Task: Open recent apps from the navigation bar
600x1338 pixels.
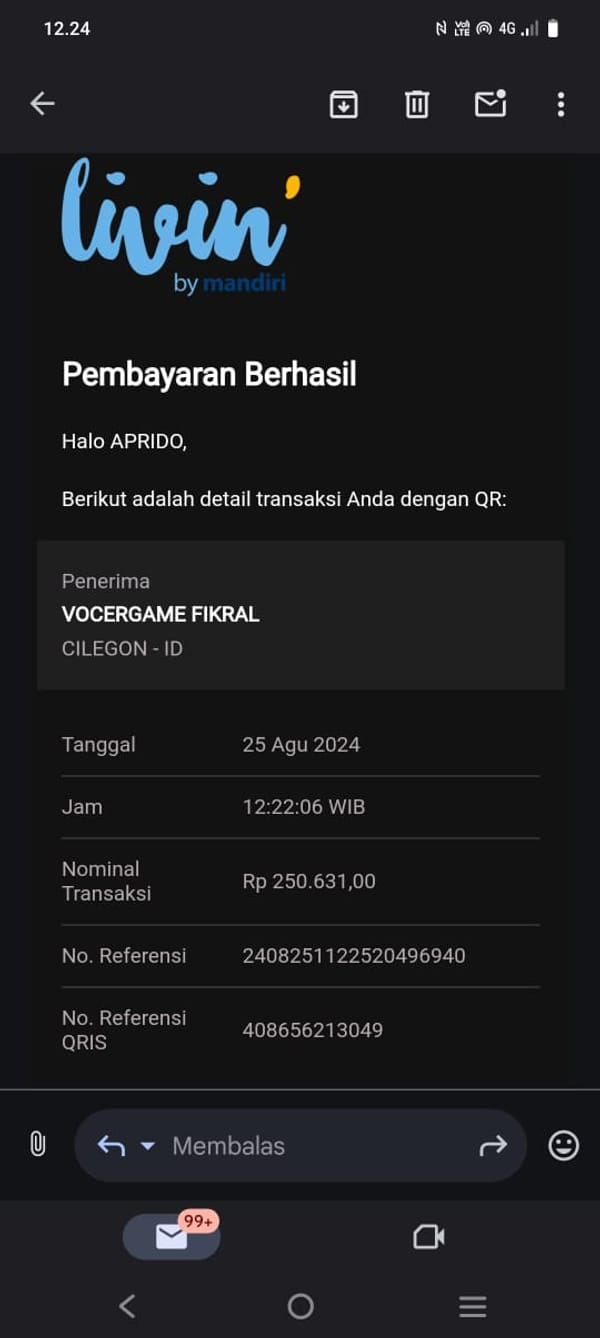Action: [472, 1306]
